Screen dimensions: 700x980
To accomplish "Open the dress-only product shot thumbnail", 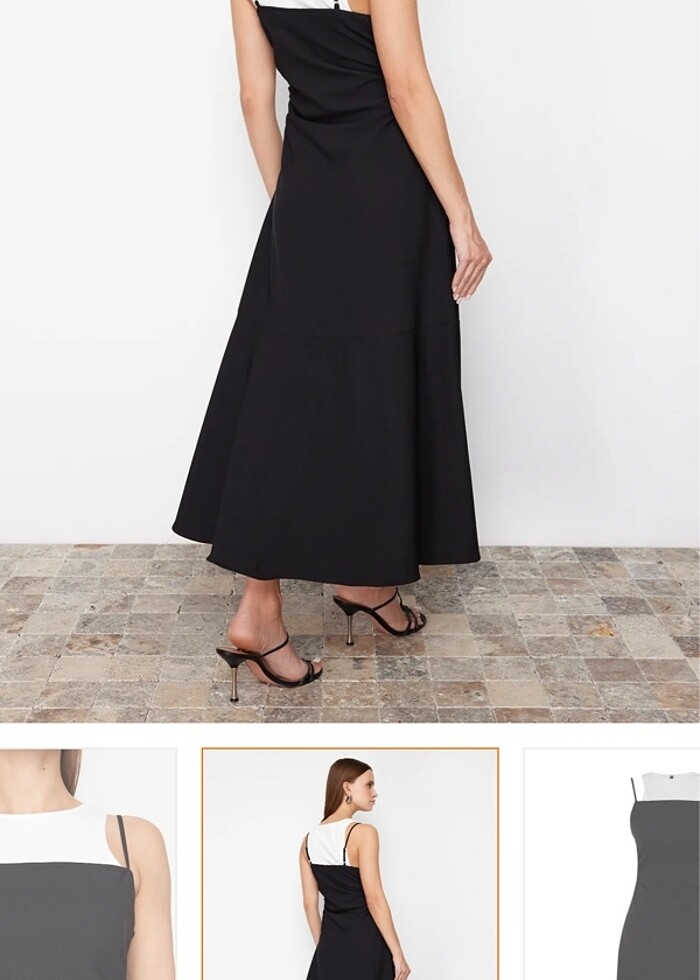I will pyautogui.click(x=612, y=864).
